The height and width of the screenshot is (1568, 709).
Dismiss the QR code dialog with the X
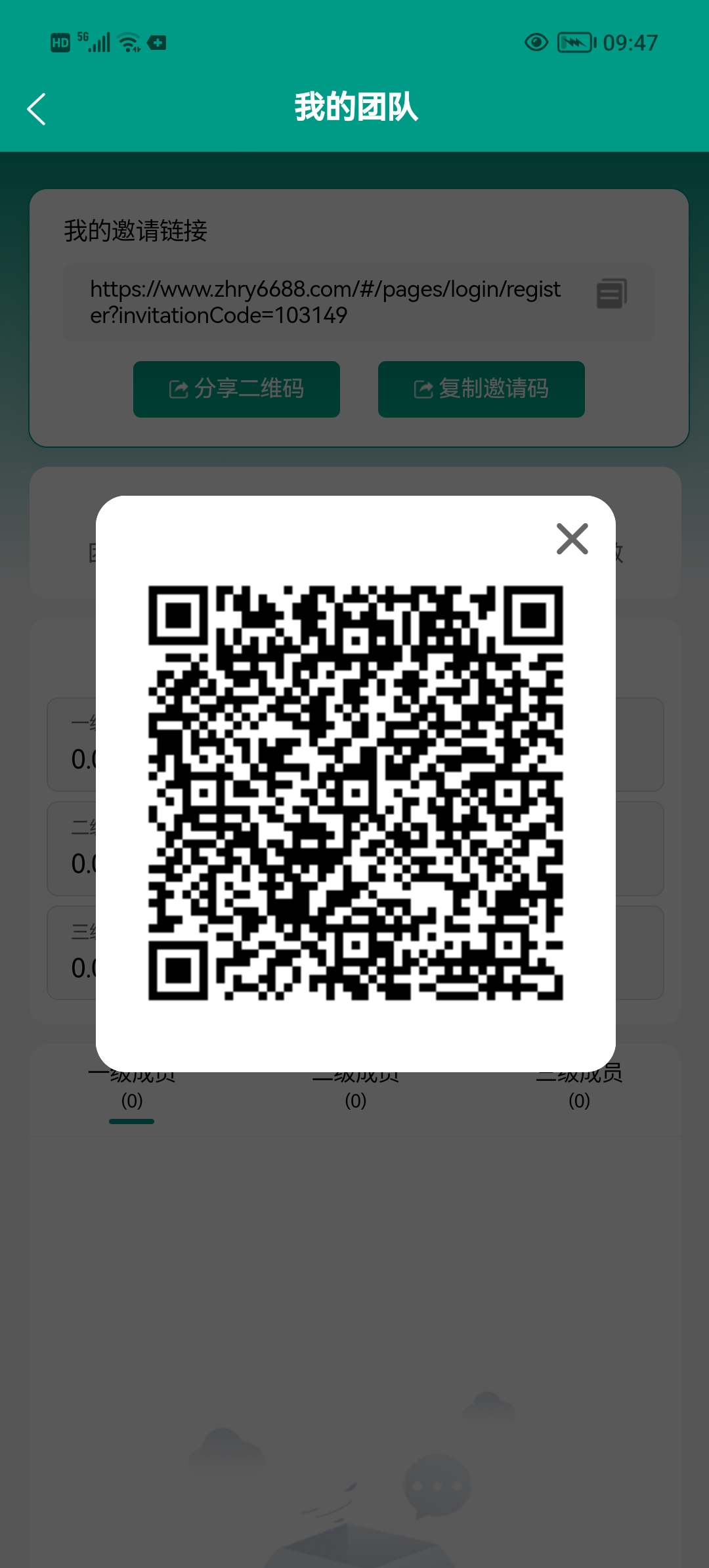tap(572, 539)
